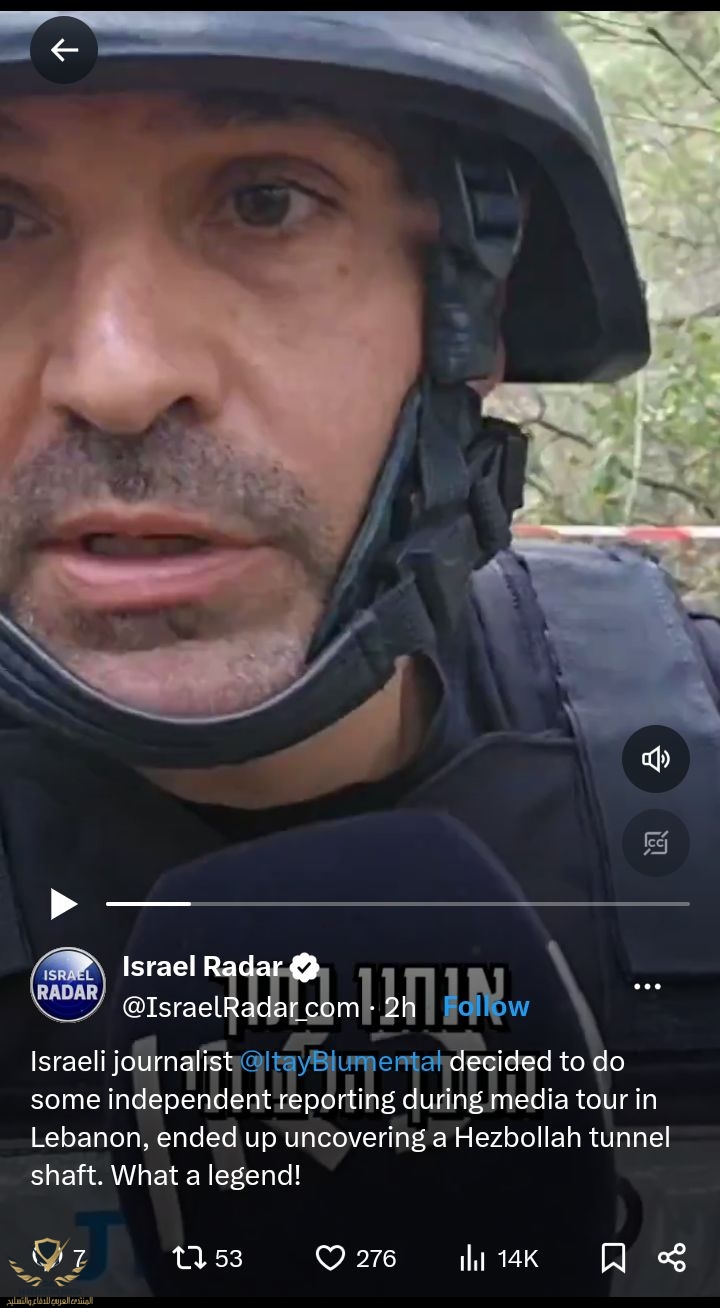Follow the Israel Radar account

pos(486,1007)
